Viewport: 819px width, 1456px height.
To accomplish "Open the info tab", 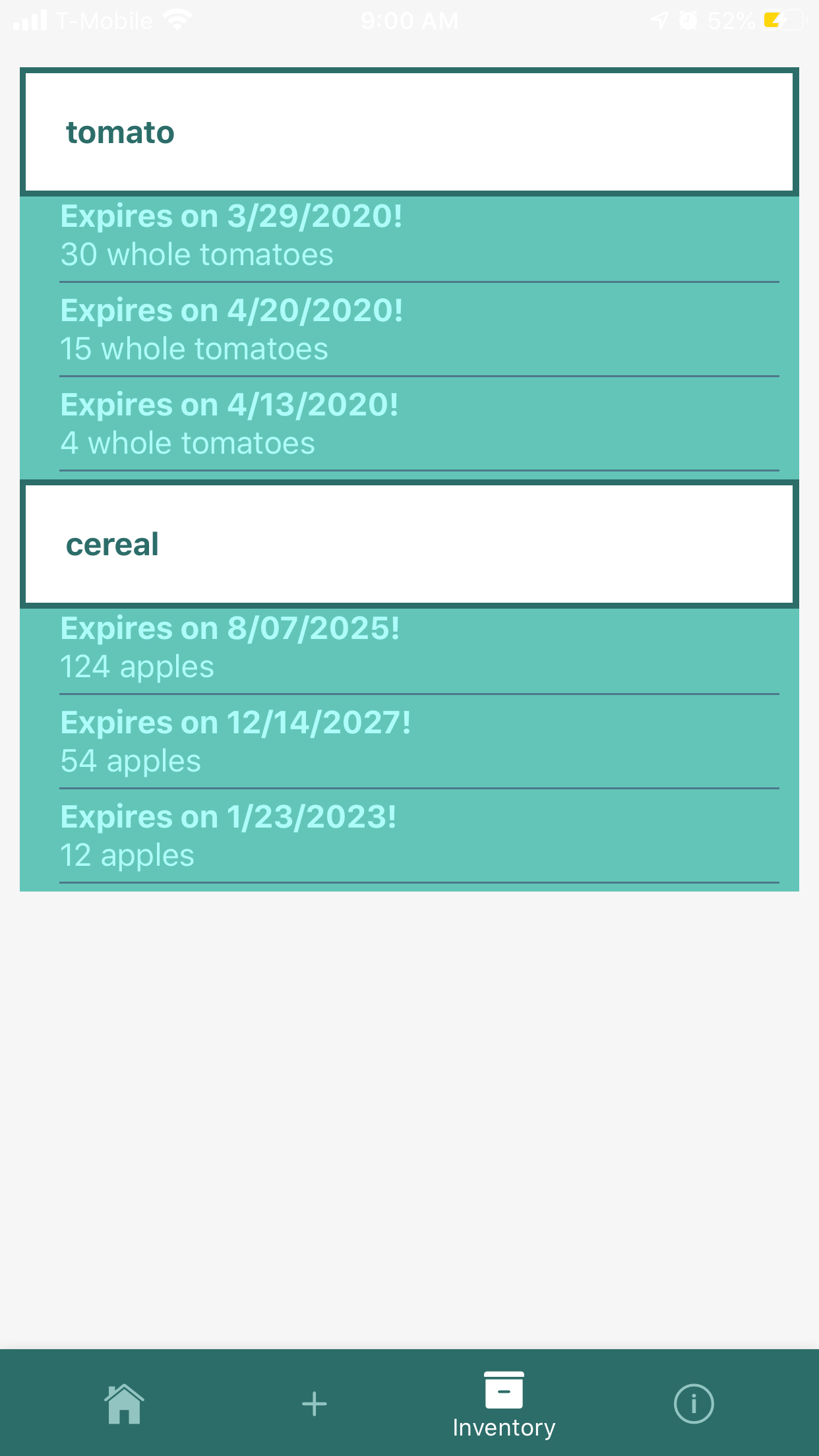I will pyautogui.click(x=694, y=1403).
